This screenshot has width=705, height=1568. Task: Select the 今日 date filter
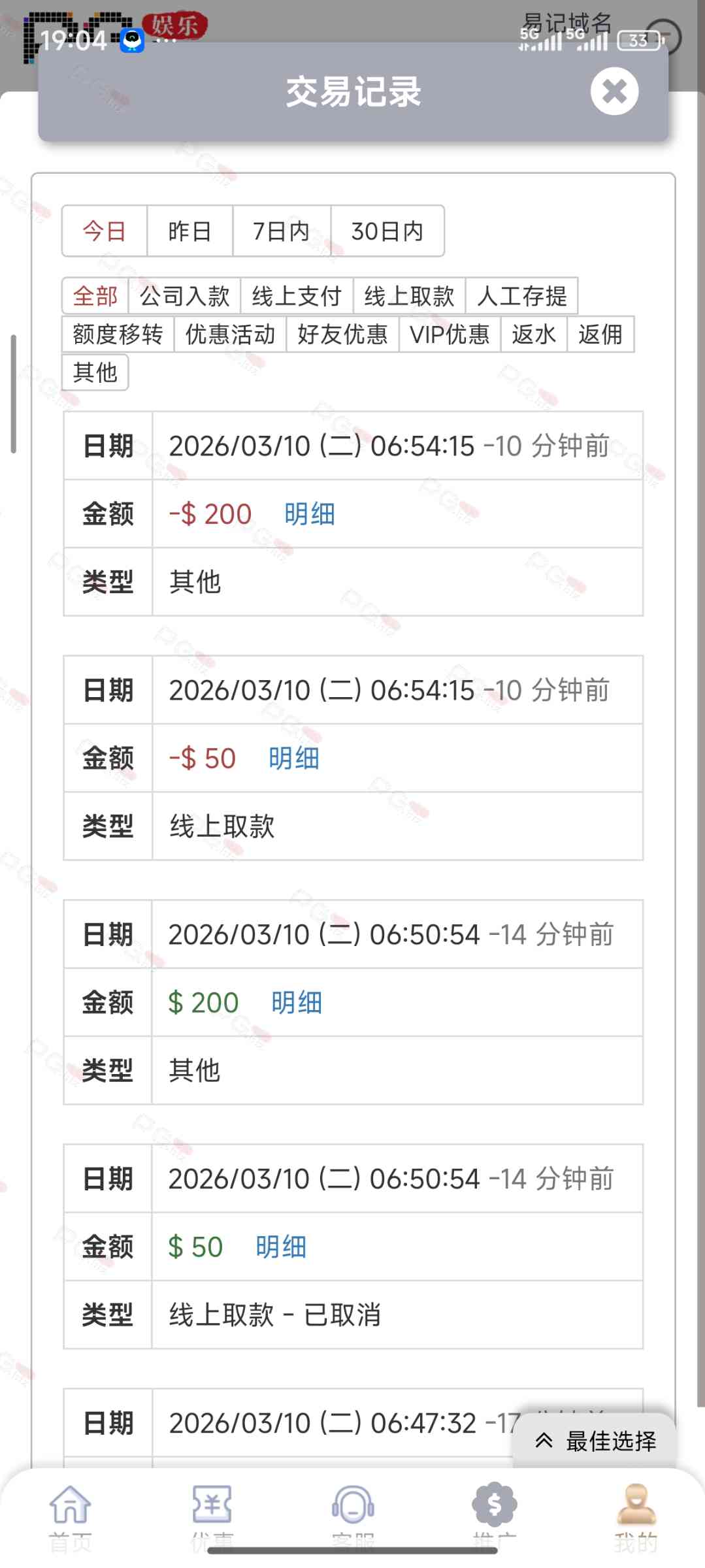pos(105,231)
